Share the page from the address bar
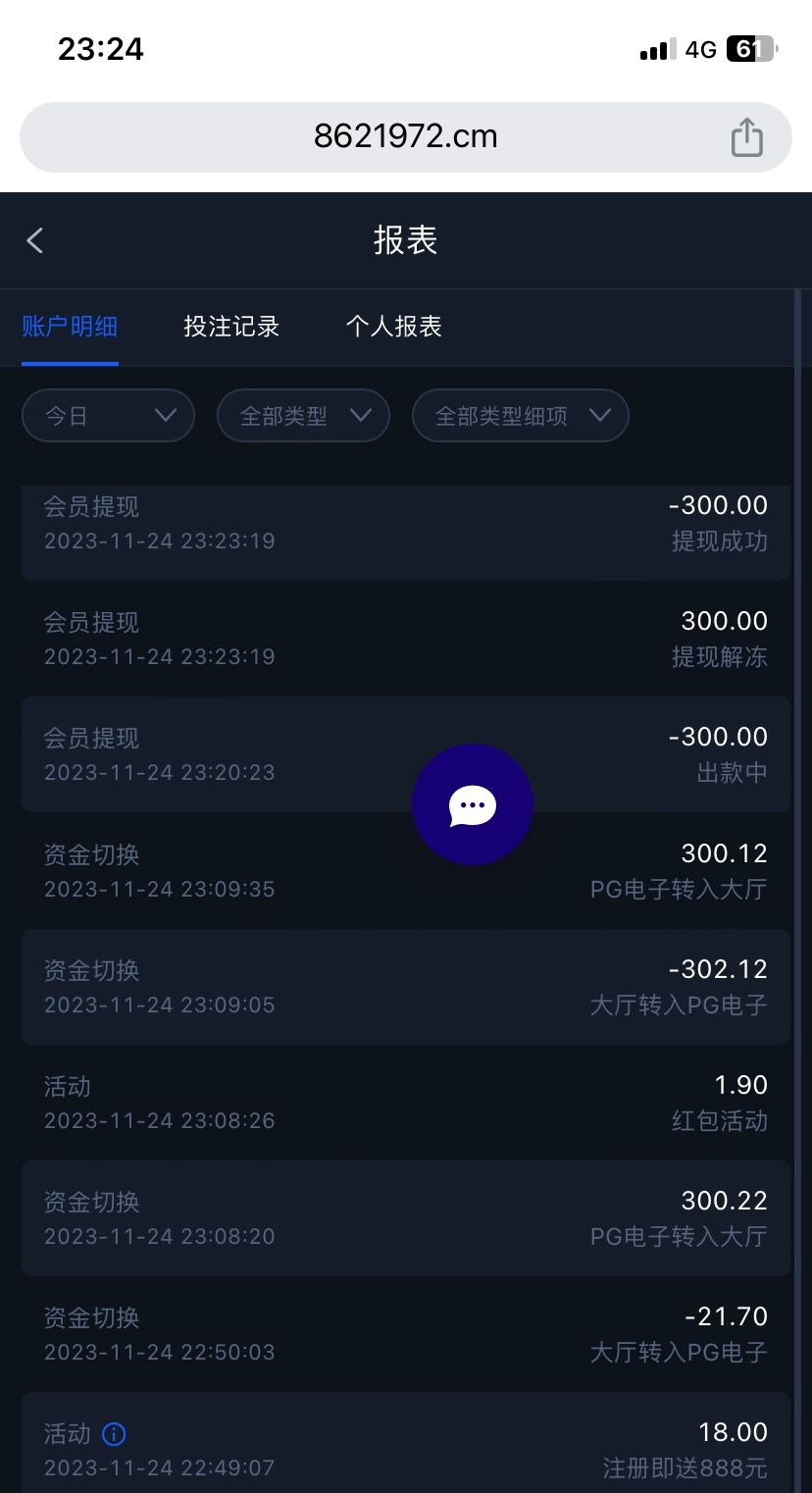The width and height of the screenshot is (812, 1493). [x=746, y=136]
